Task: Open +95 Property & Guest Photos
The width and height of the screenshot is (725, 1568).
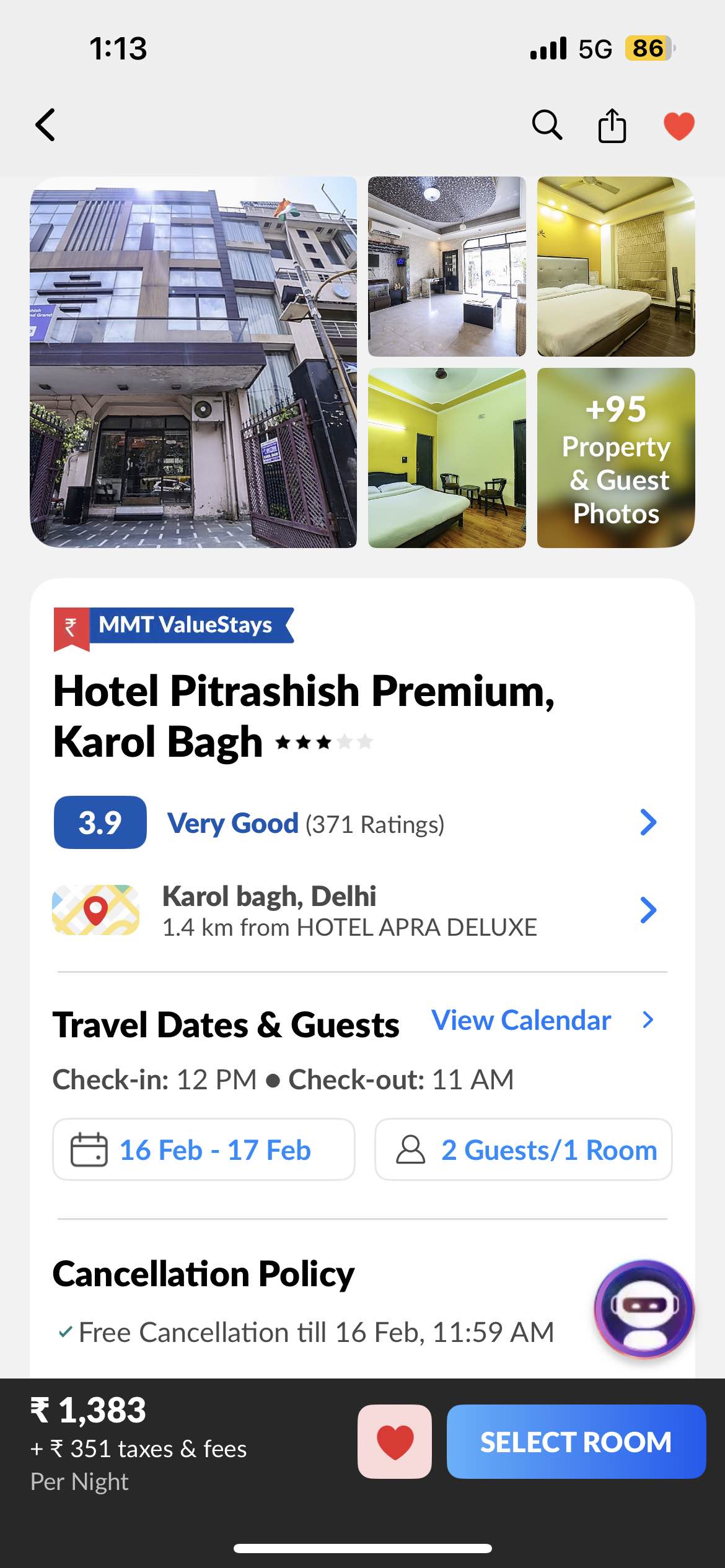Action: click(616, 458)
